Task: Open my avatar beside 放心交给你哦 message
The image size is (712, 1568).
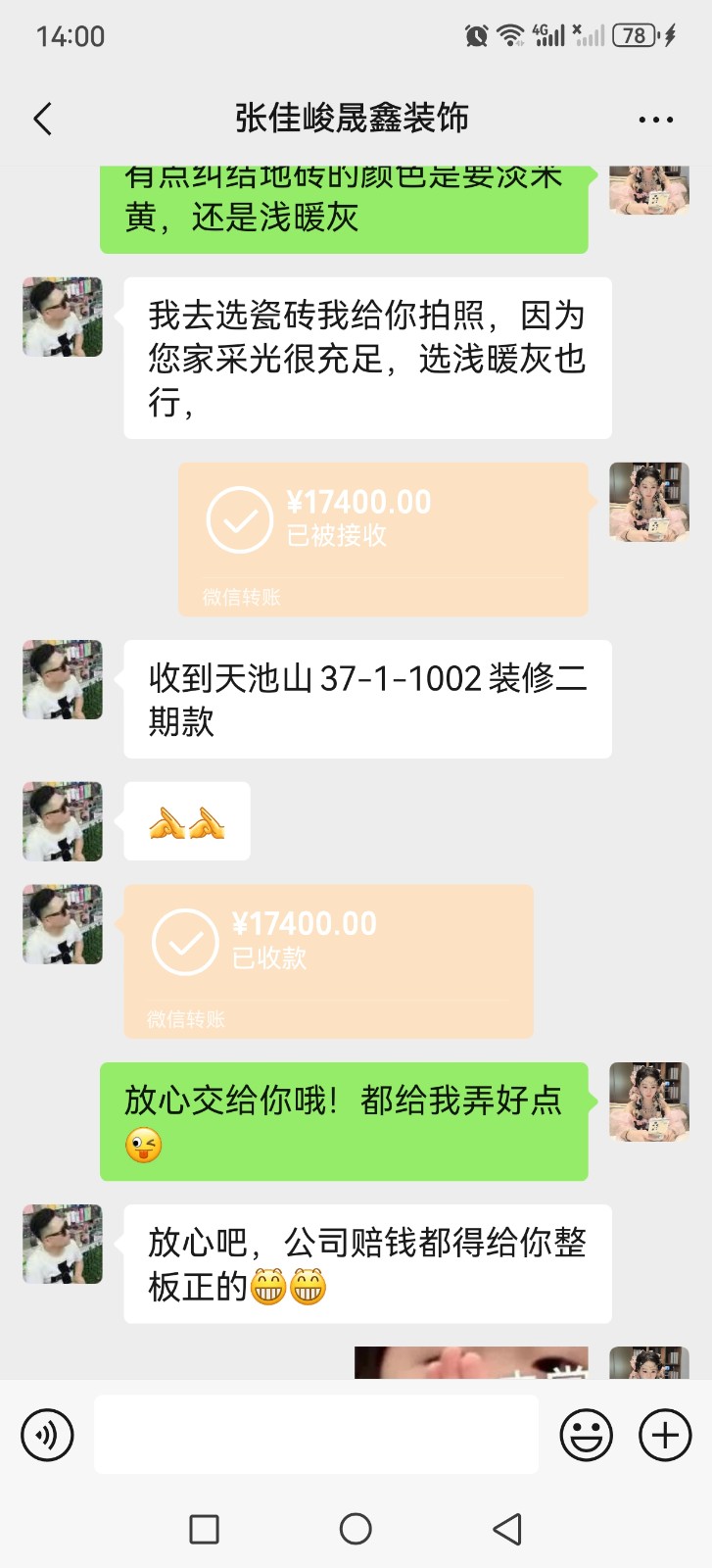Action: [648, 1102]
